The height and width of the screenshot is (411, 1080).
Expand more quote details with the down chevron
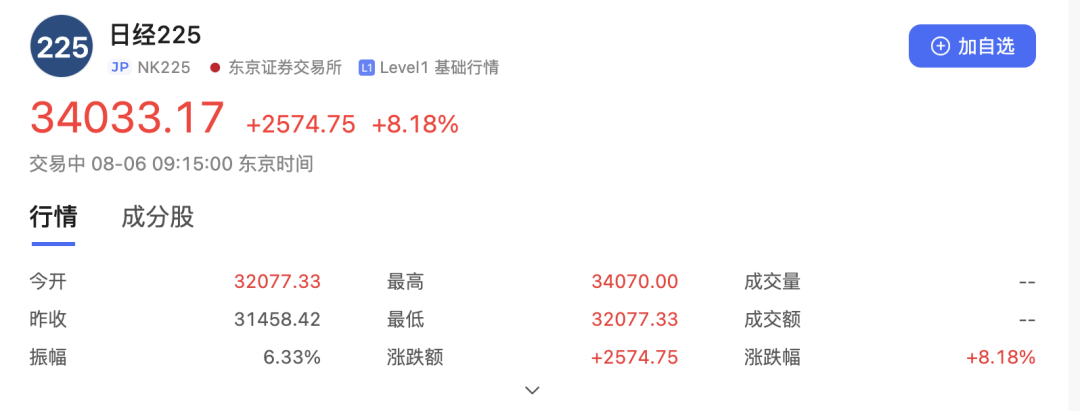(532, 390)
